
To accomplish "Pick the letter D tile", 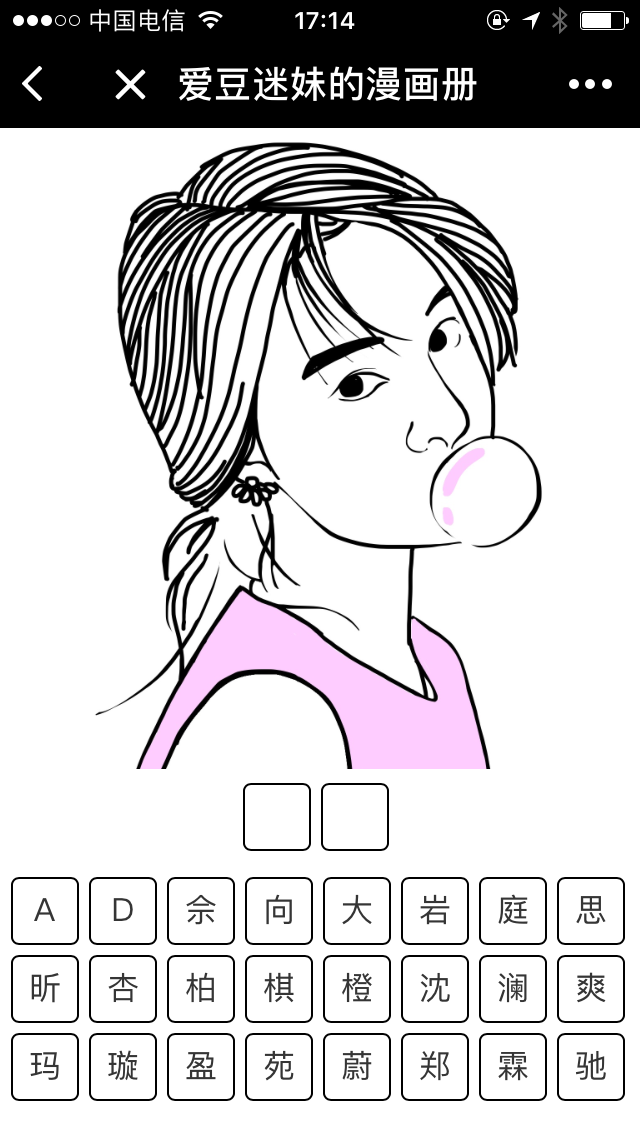I will point(123,911).
